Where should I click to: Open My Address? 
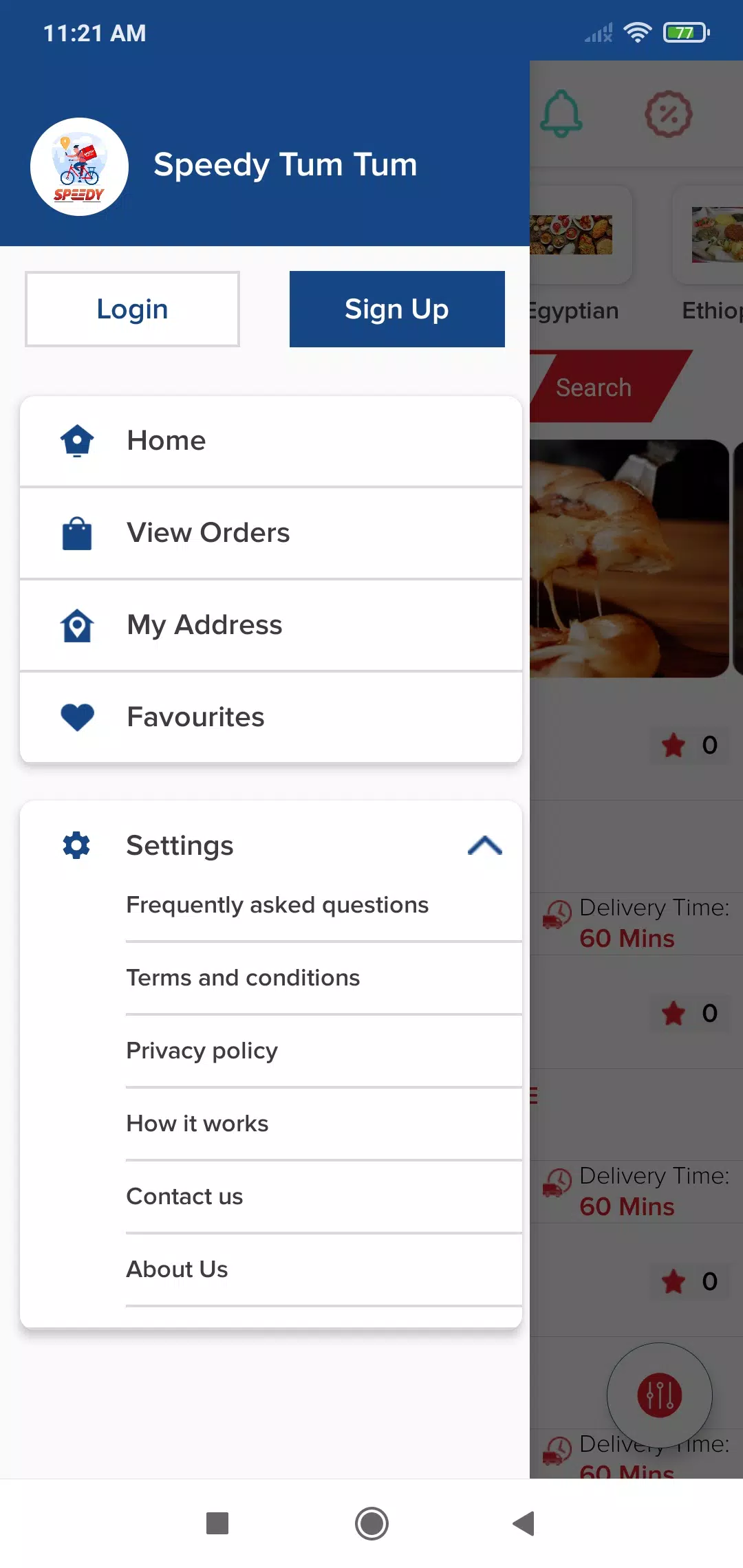tap(271, 625)
